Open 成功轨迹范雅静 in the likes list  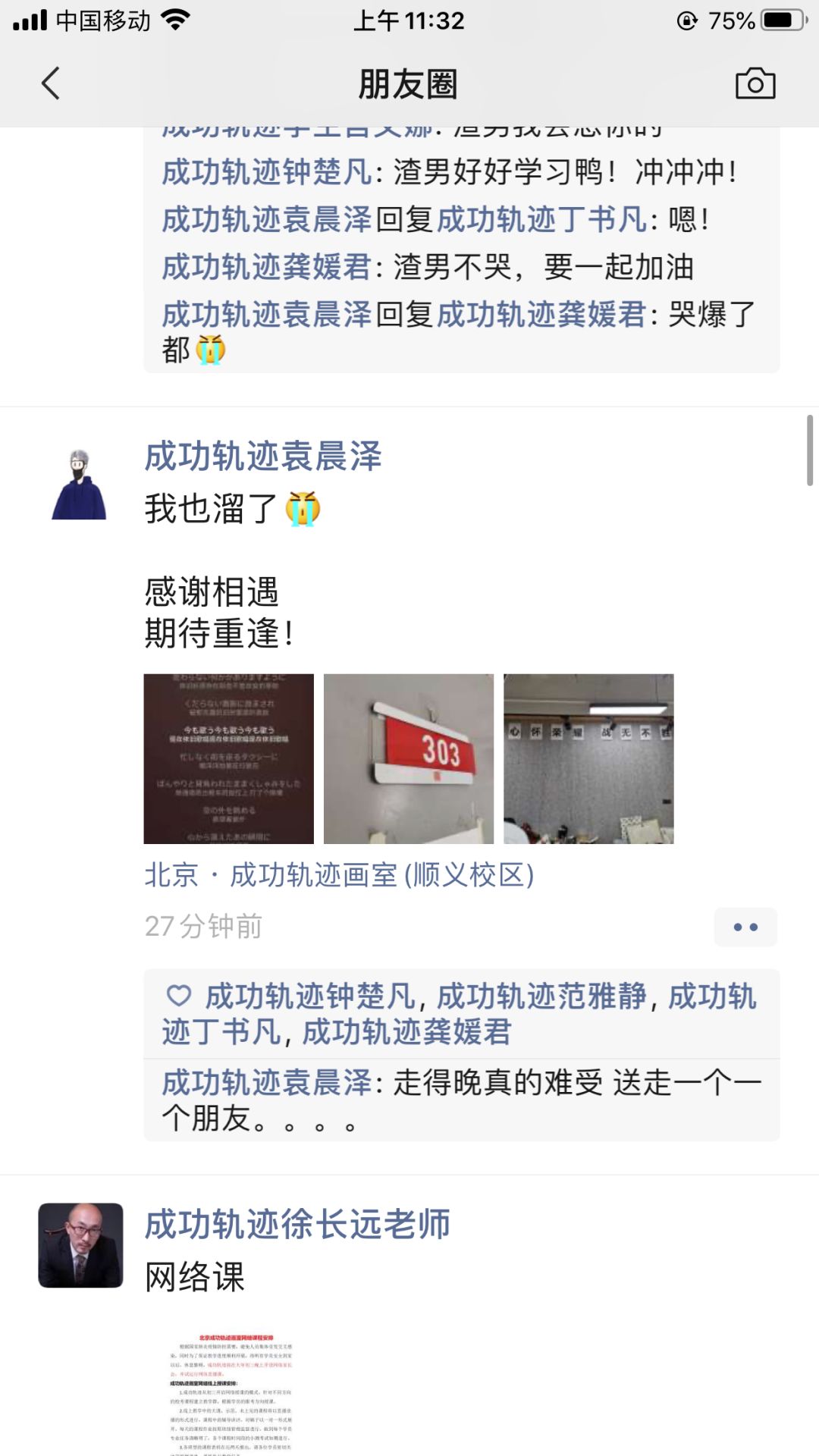coord(541,996)
